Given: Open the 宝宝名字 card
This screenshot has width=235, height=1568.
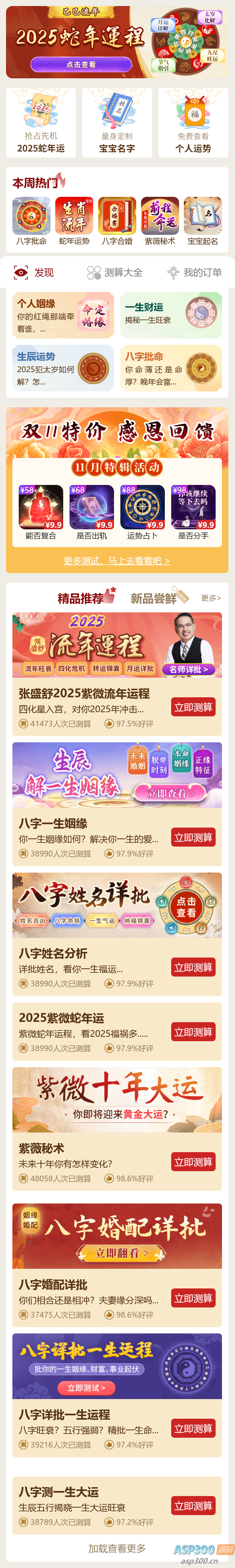Looking at the screenshot, I should [117, 122].
